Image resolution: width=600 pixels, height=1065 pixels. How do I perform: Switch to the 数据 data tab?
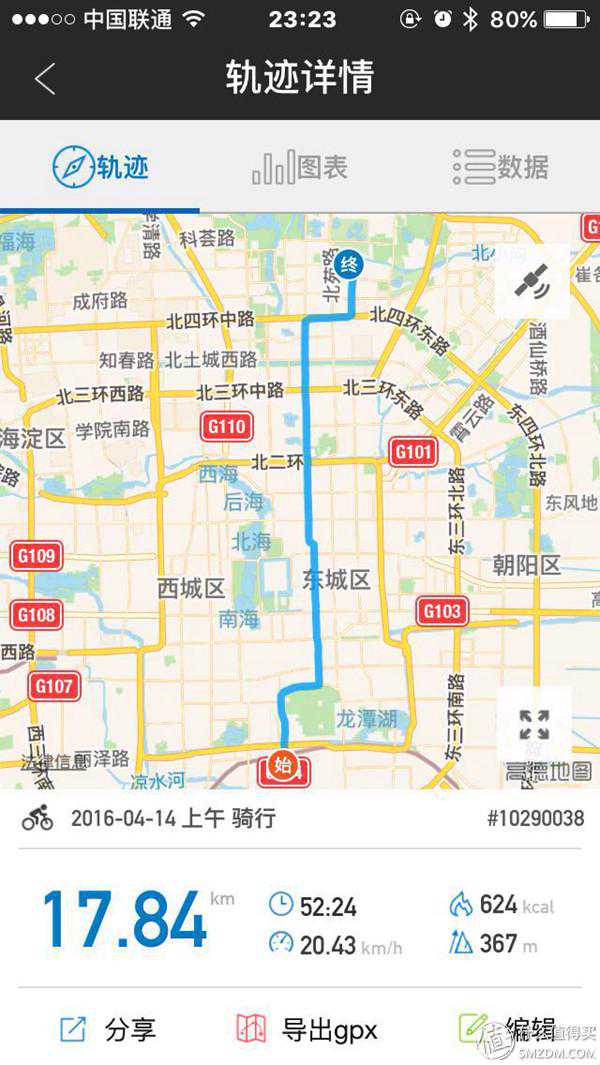pos(500,167)
